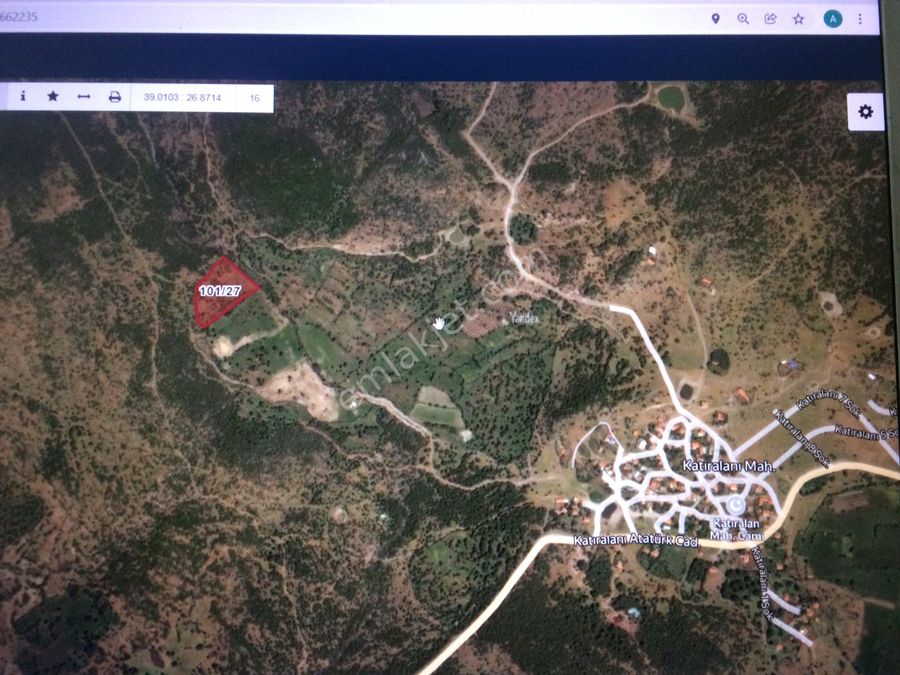
Task: Tap the location pin icon in the address bar
Action: [x=715, y=18]
